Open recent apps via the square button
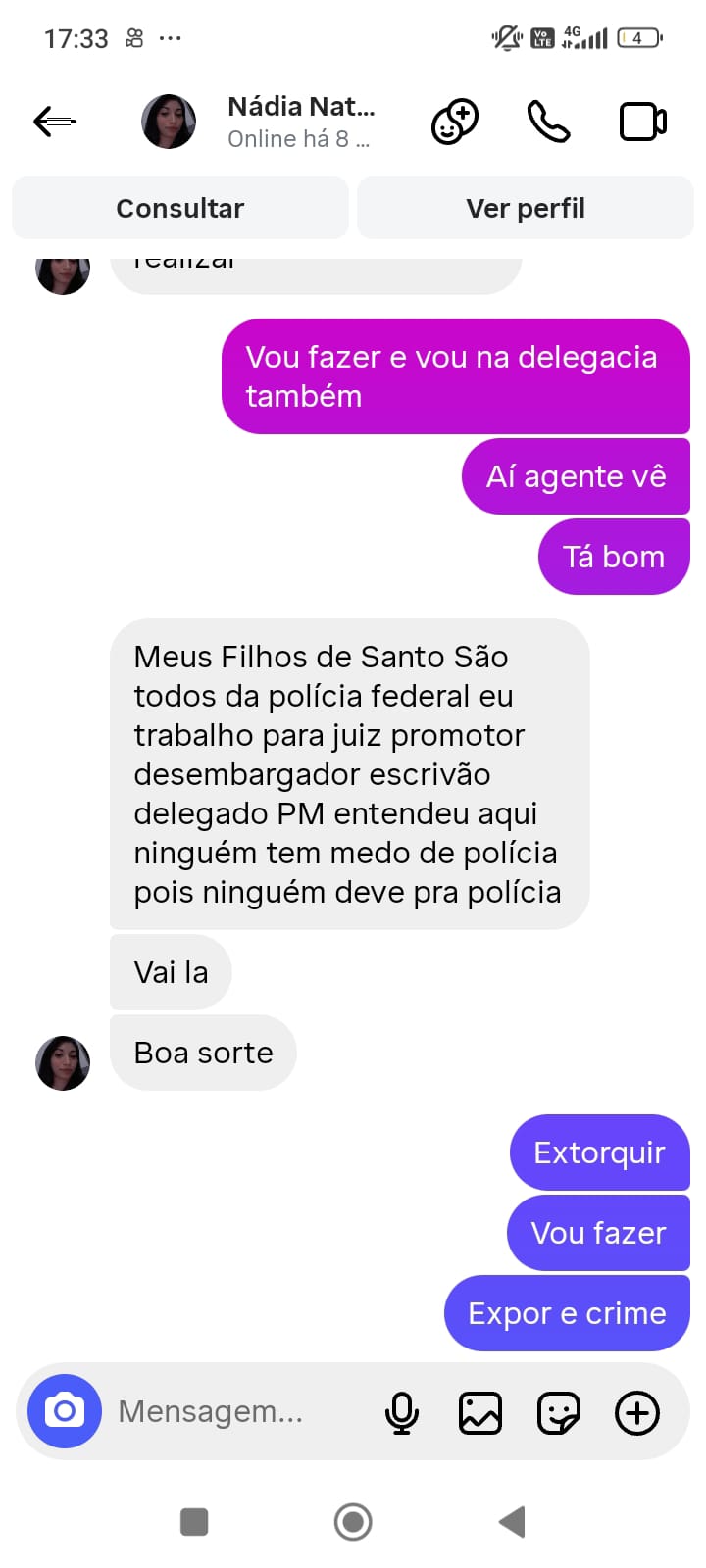 pyautogui.click(x=194, y=1522)
